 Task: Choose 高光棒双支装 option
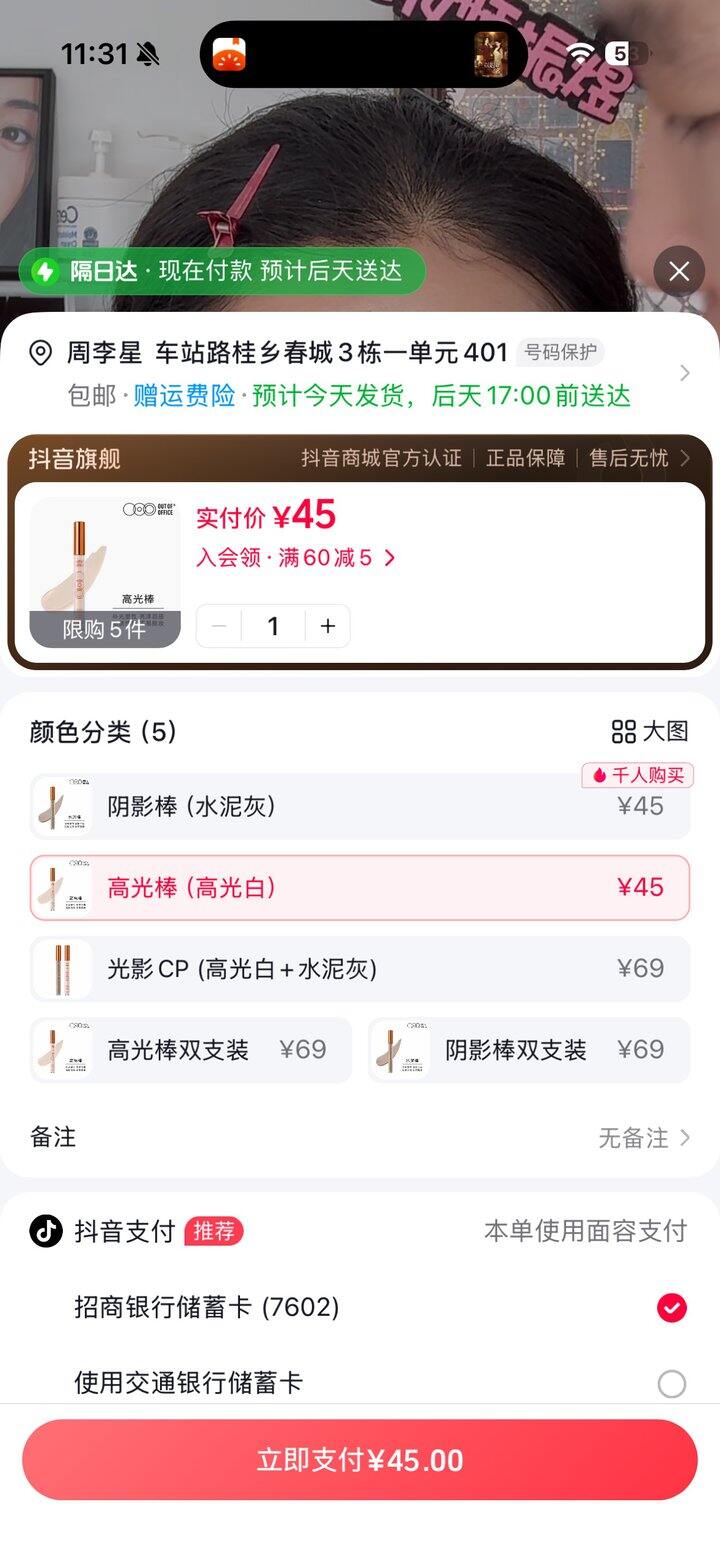click(x=191, y=1050)
